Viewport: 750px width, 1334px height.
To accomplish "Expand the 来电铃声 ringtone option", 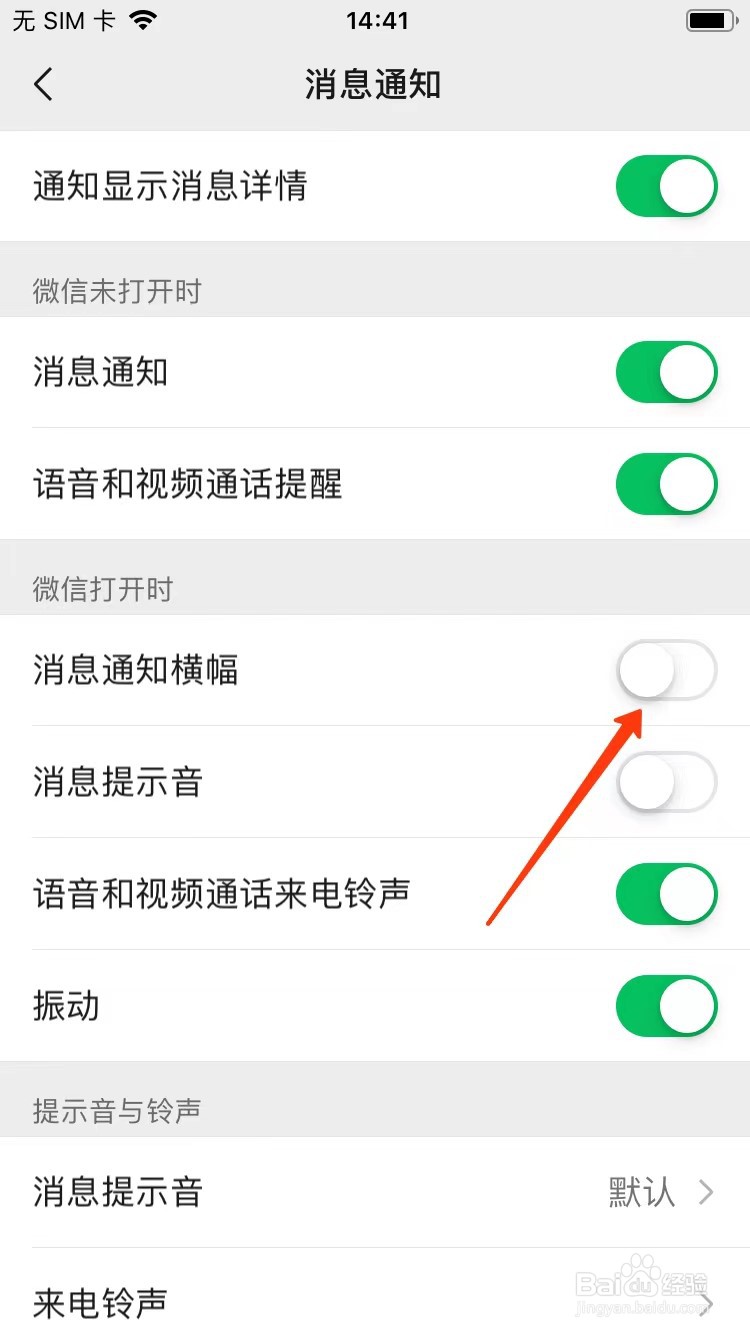I will [x=706, y=1304].
